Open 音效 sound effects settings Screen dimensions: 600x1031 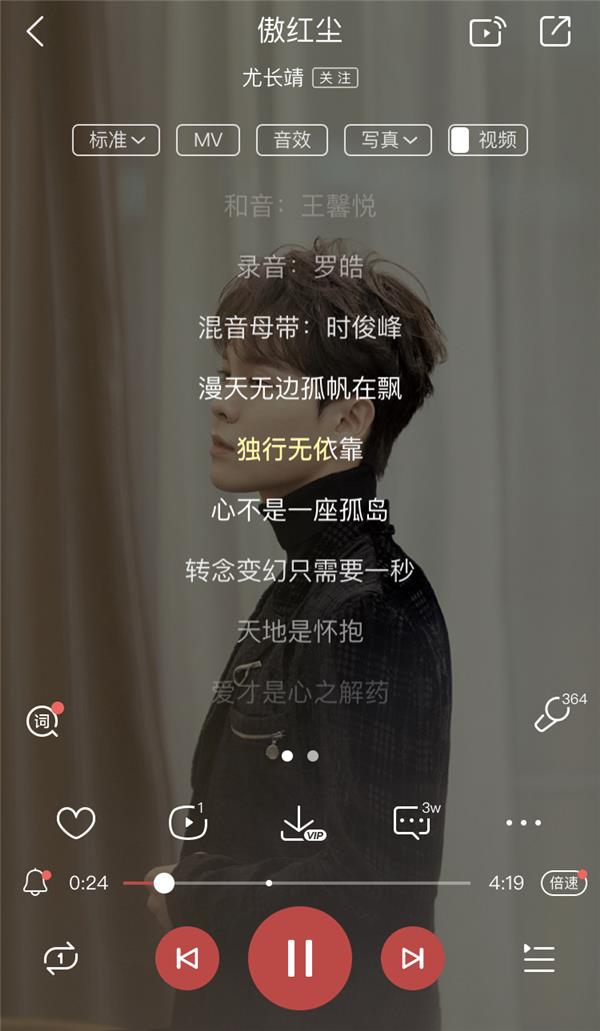[x=292, y=140]
